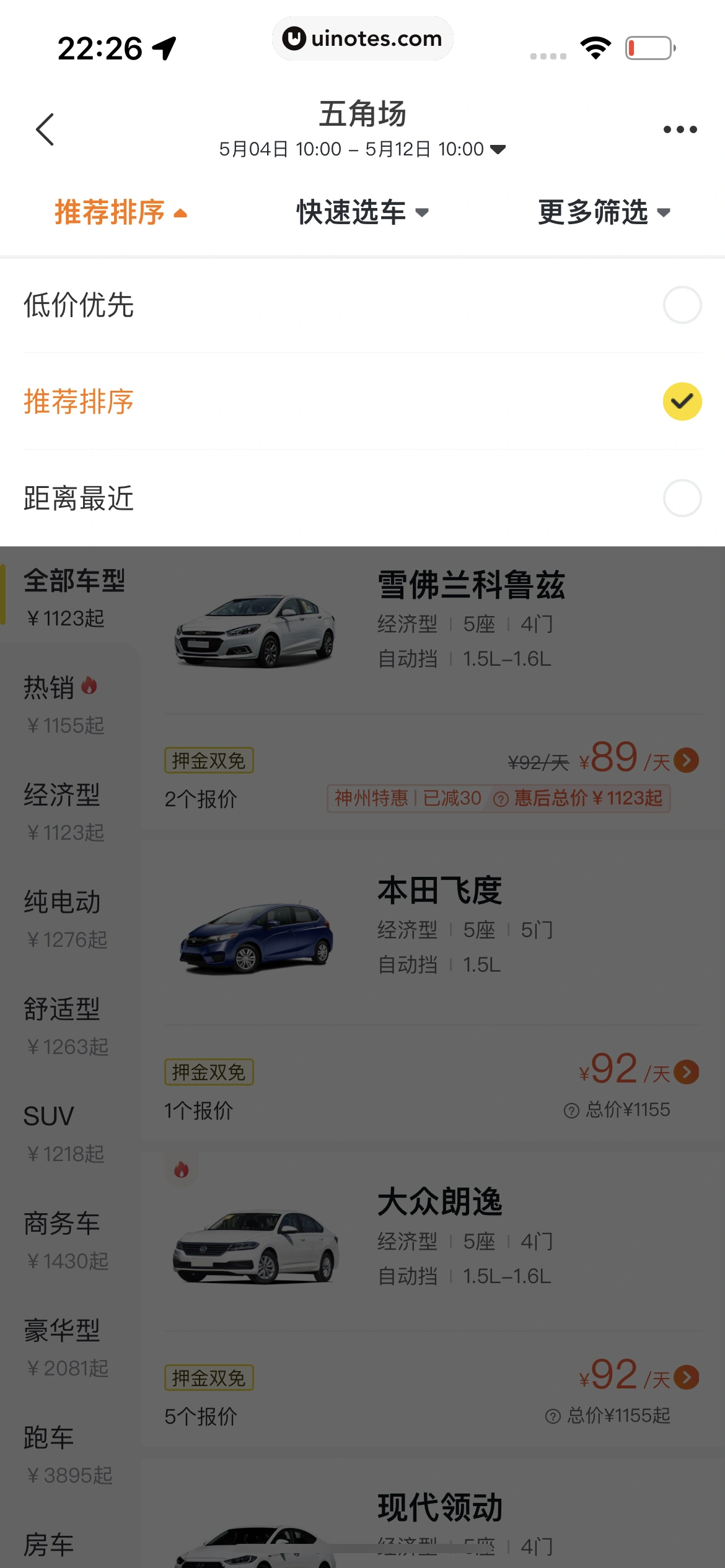The image size is (725, 1568).
Task: Change the rental dates 5月04日 – 5月12日
Action: click(362, 149)
